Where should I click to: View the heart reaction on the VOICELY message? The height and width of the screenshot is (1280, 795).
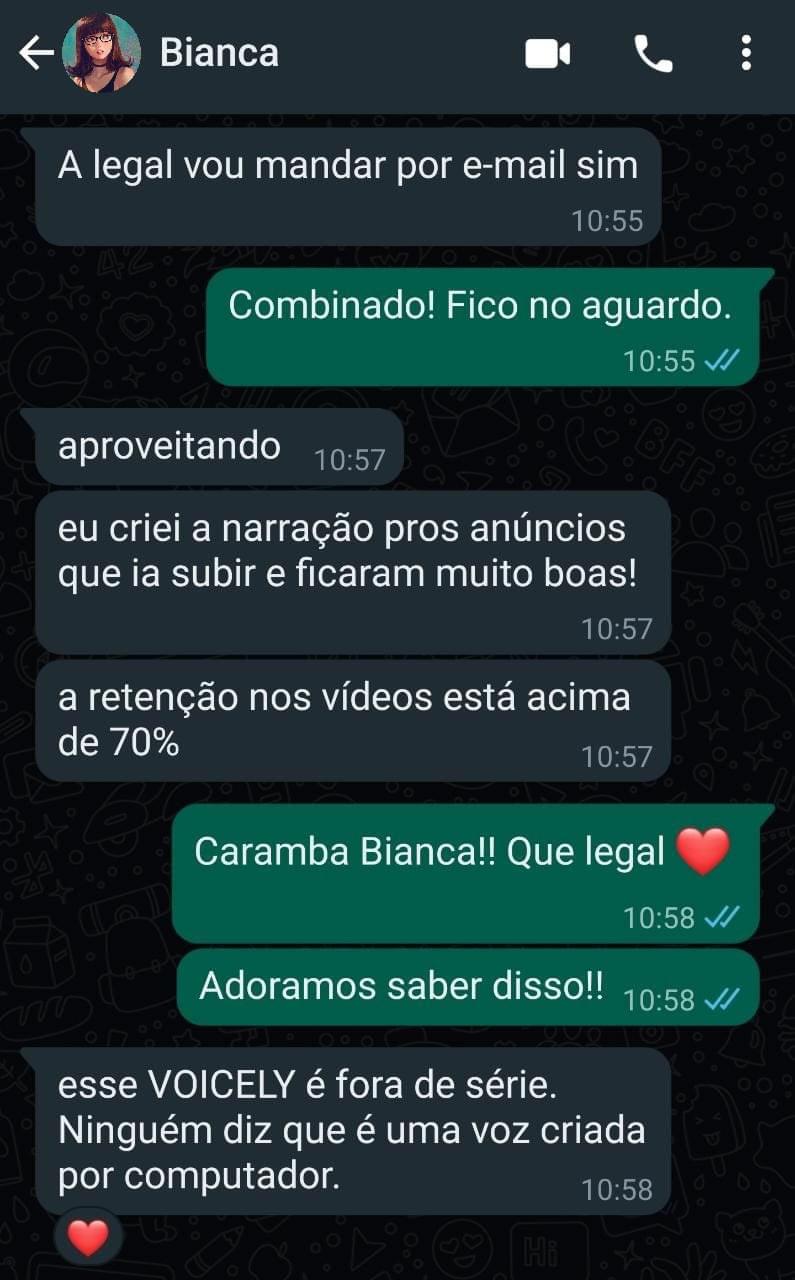click(x=88, y=1238)
